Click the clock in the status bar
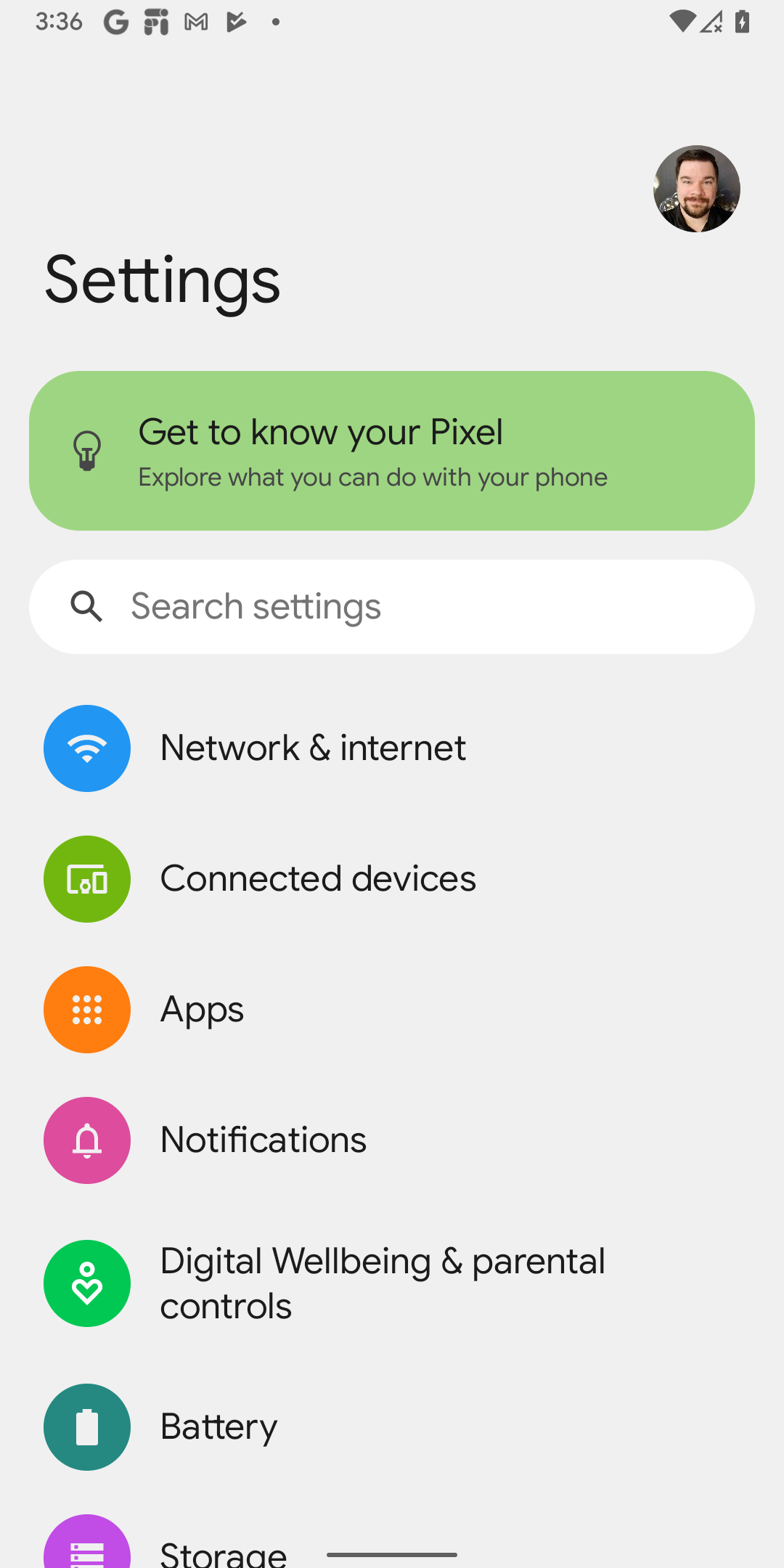The image size is (784, 1568). click(60, 22)
